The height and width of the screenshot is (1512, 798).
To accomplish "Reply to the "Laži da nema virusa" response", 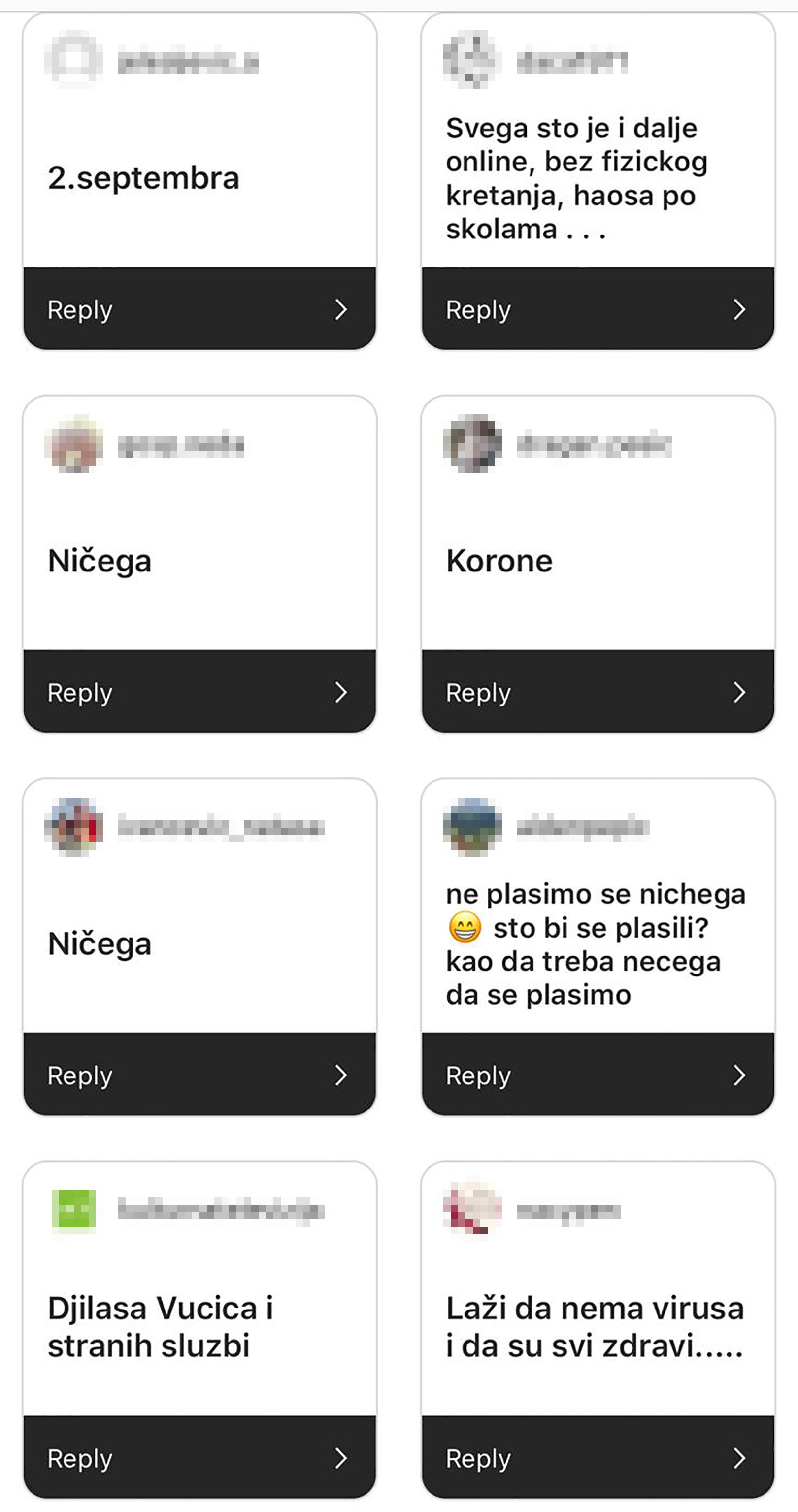I will [x=598, y=1457].
